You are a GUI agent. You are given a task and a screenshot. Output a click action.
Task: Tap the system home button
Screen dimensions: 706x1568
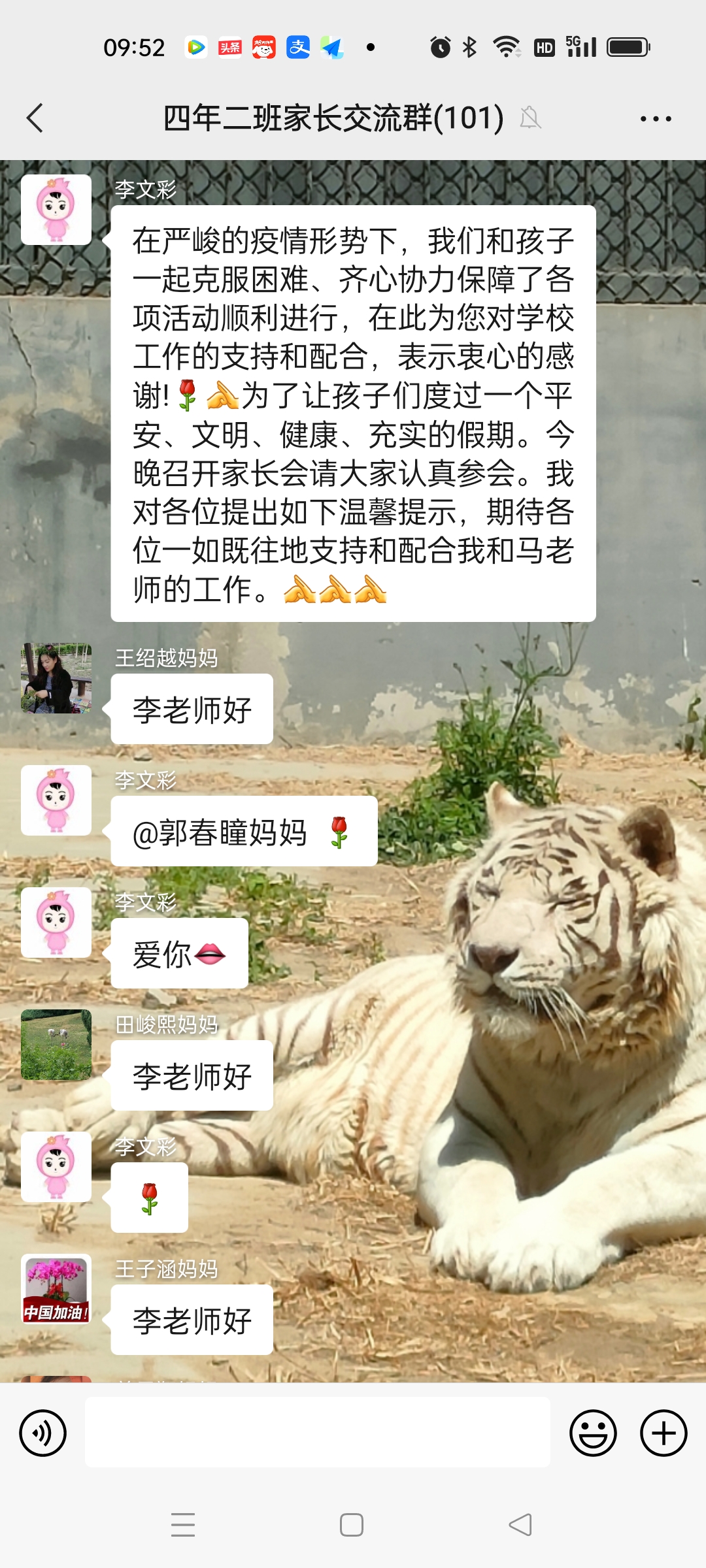pyautogui.click(x=352, y=1525)
